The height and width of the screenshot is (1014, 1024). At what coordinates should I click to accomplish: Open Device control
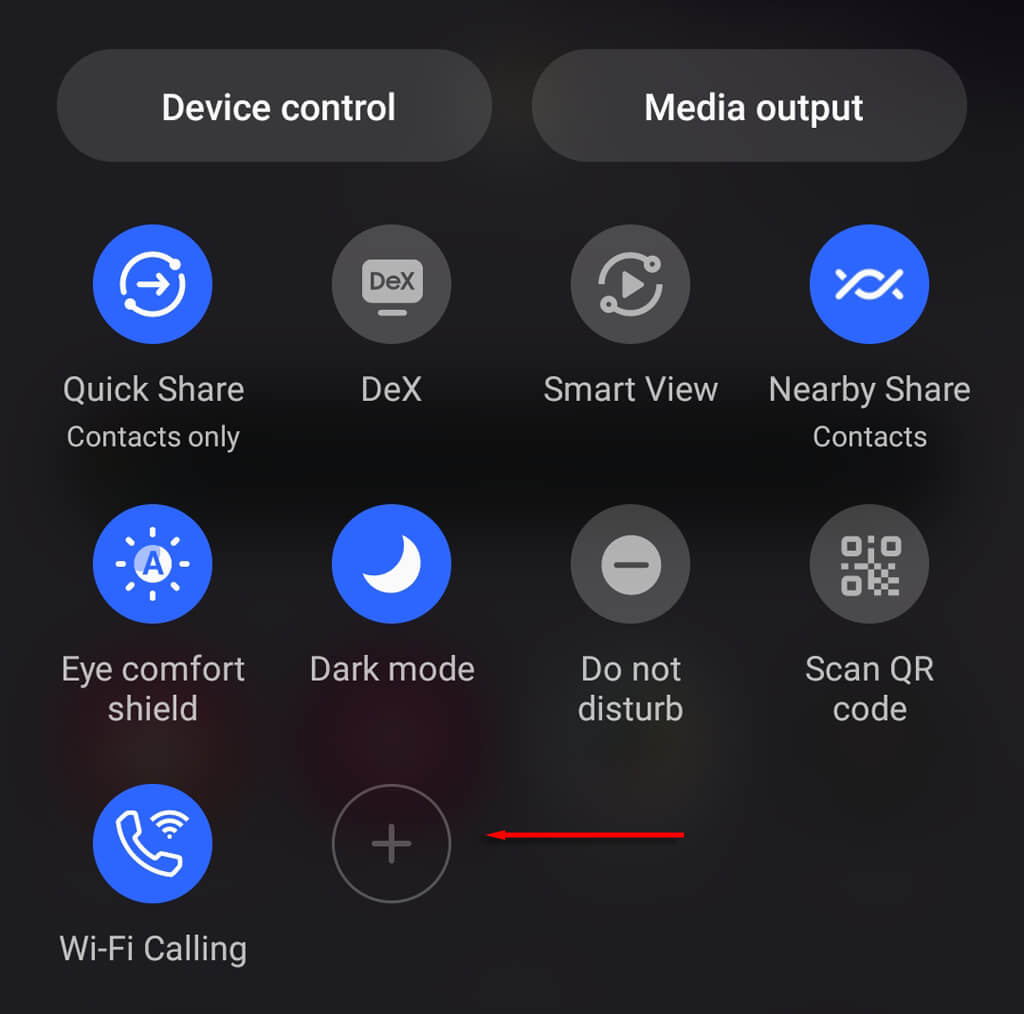(x=274, y=107)
